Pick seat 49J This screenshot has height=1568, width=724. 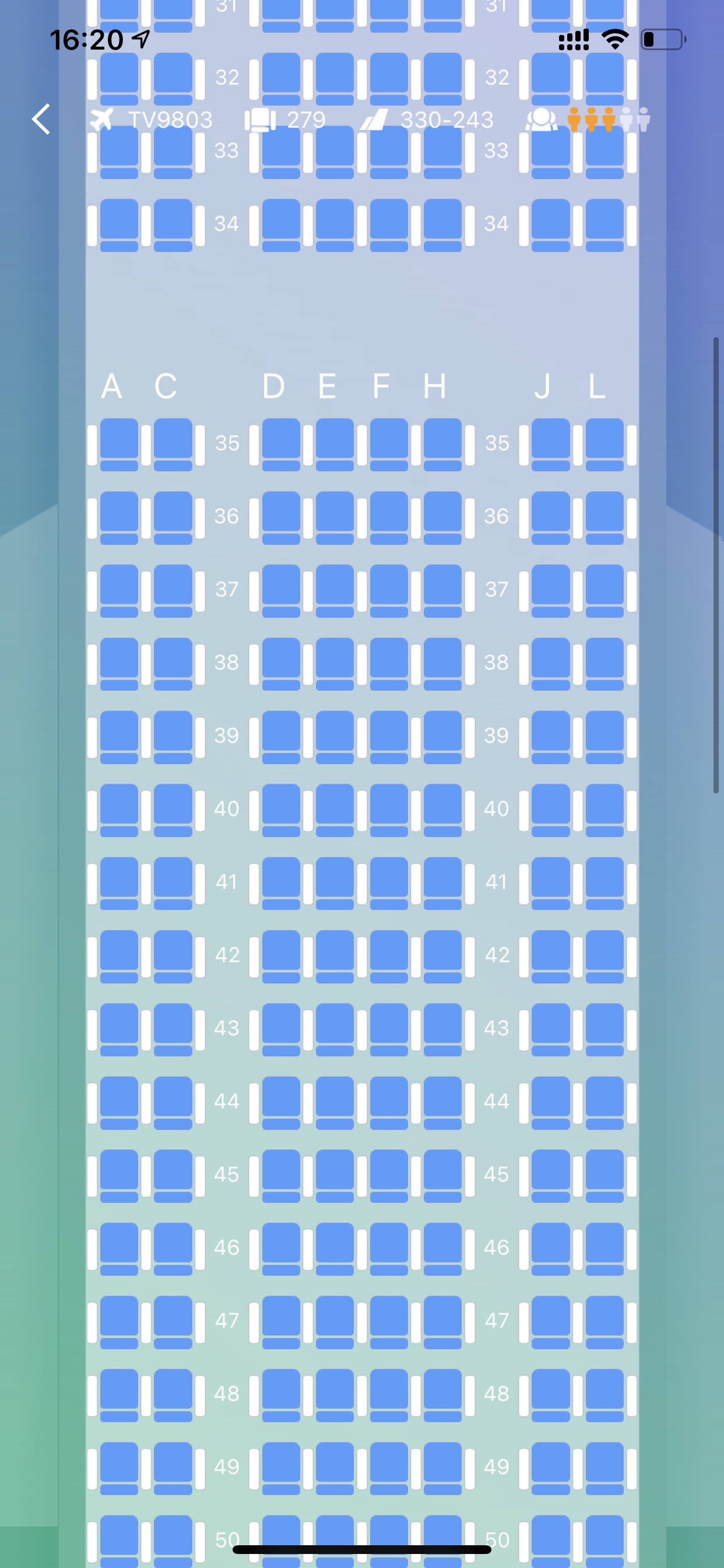pos(551,1466)
